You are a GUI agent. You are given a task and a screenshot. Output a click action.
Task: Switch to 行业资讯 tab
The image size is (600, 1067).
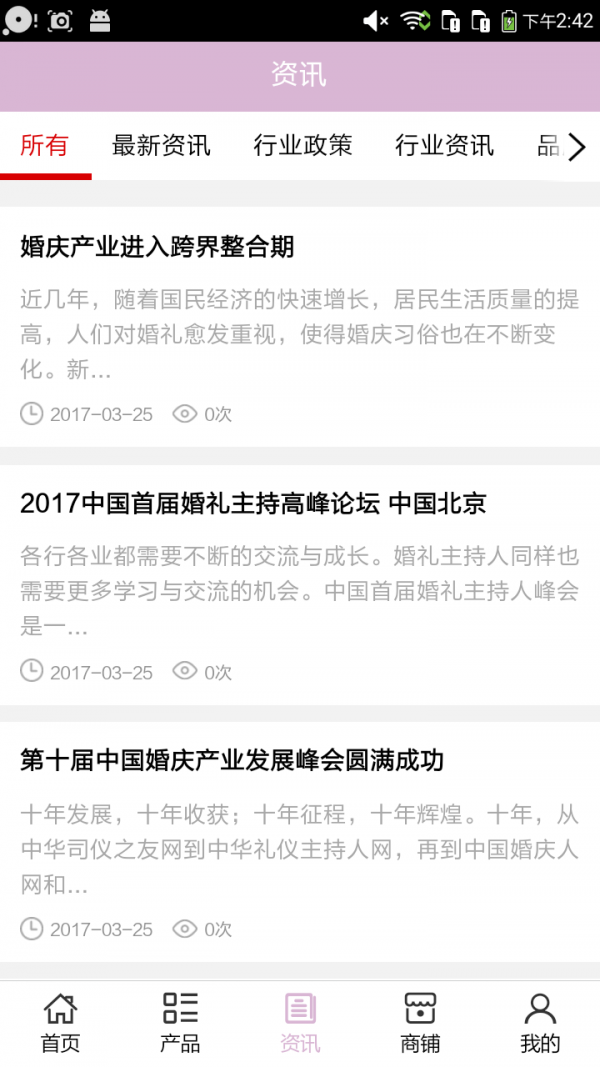(444, 146)
